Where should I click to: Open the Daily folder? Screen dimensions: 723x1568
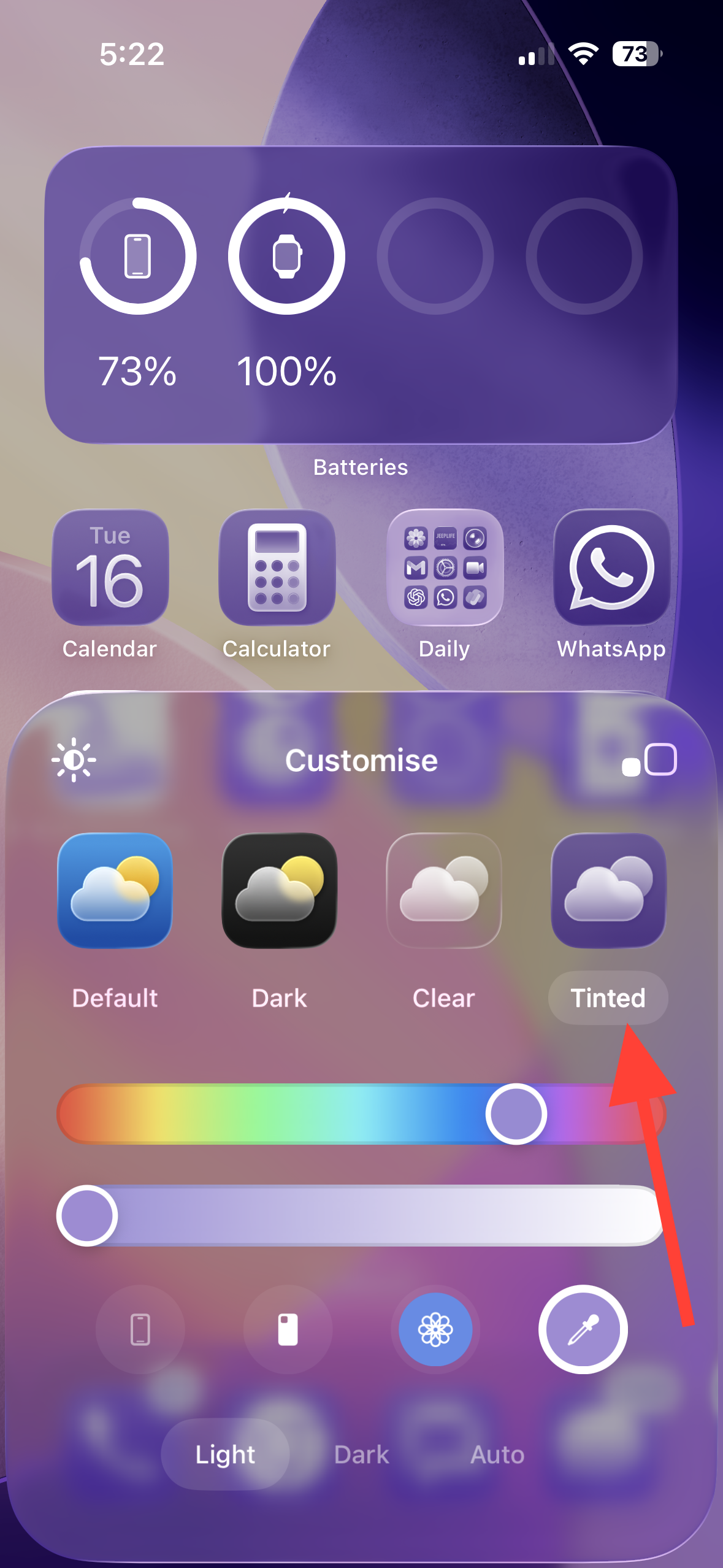point(445,567)
